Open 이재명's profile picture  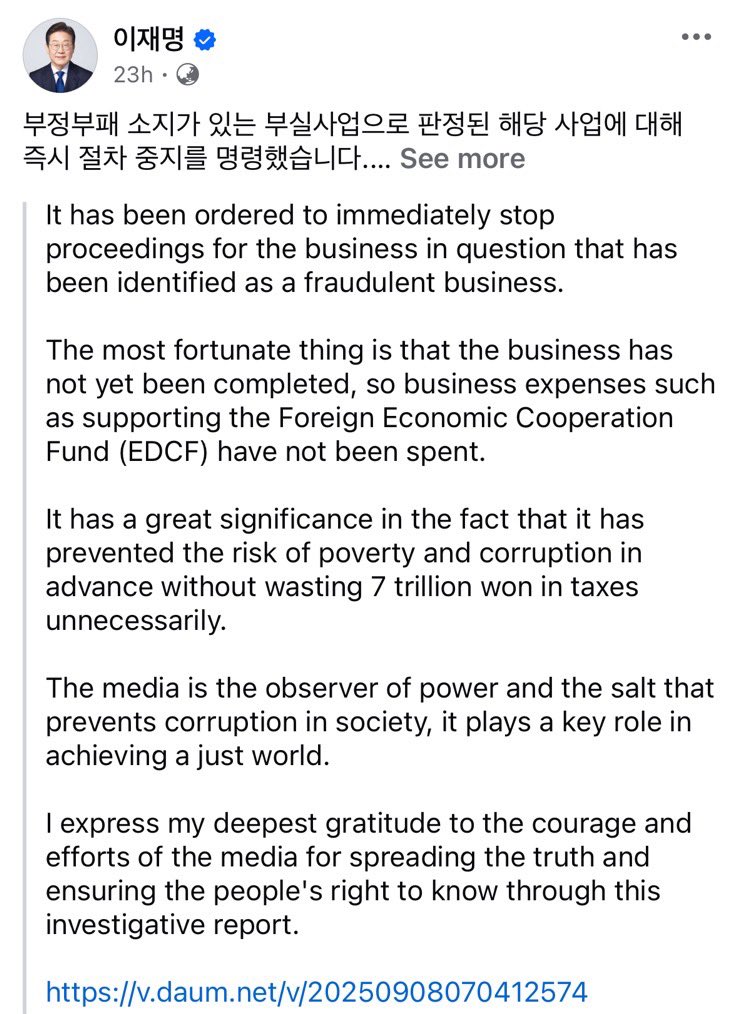pyautogui.click(x=60, y=55)
